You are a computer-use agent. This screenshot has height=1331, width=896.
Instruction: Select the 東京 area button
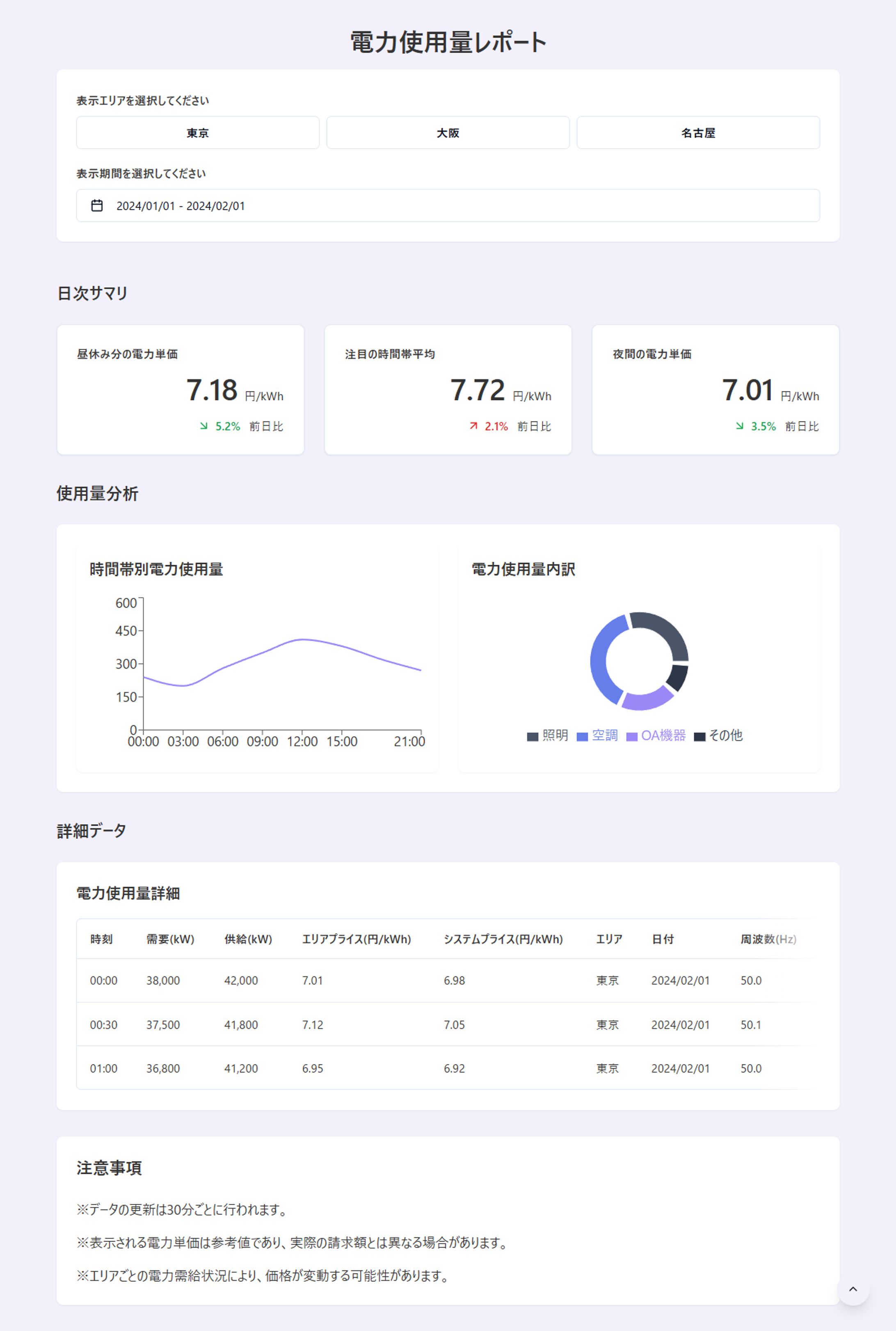point(198,133)
